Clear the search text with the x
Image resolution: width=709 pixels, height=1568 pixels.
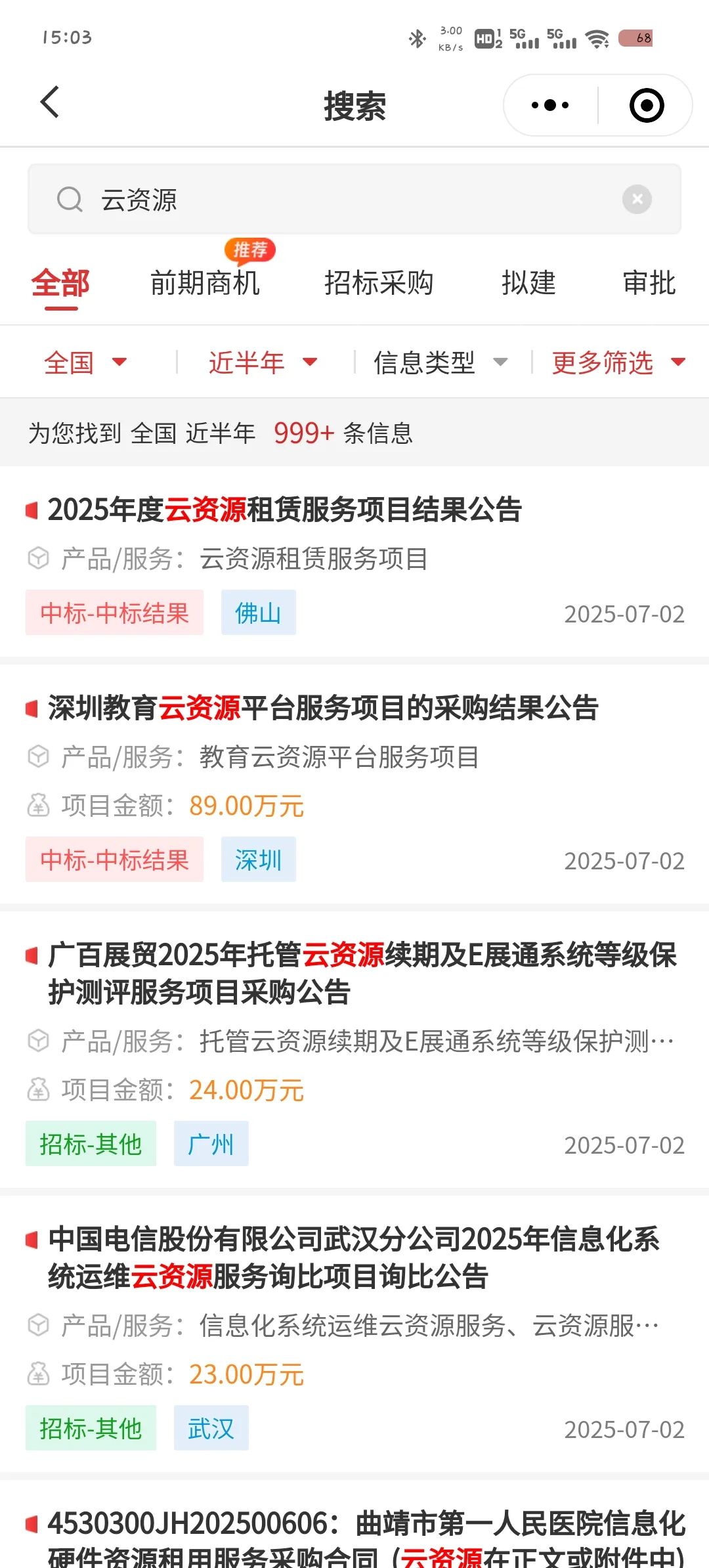point(637,199)
